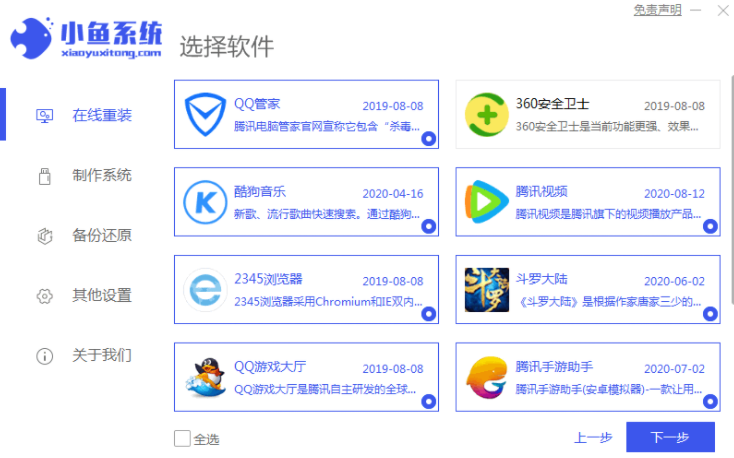Choose the 腾讯视频 card
734x458 pixels.
pyautogui.click(x=587, y=201)
